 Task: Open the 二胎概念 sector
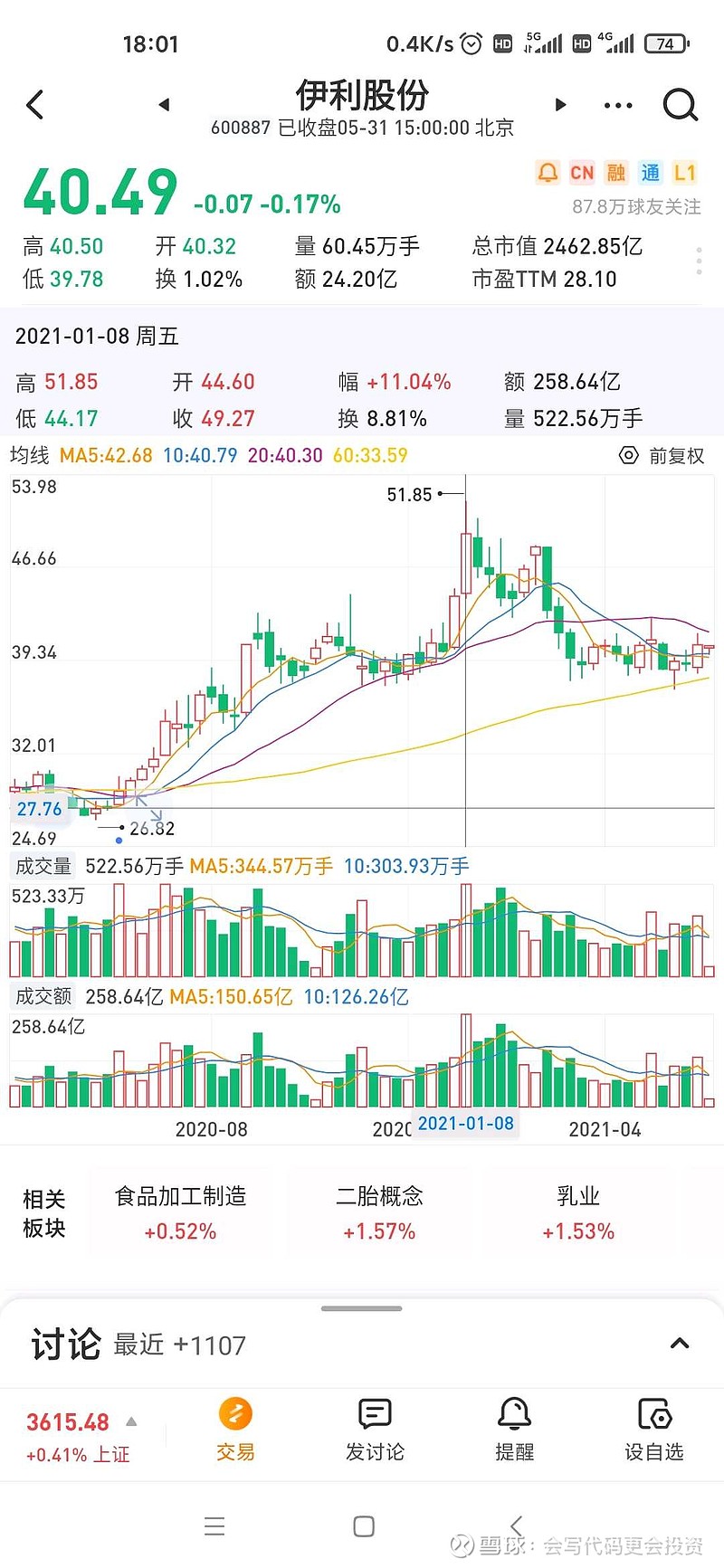coord(379,1212)
